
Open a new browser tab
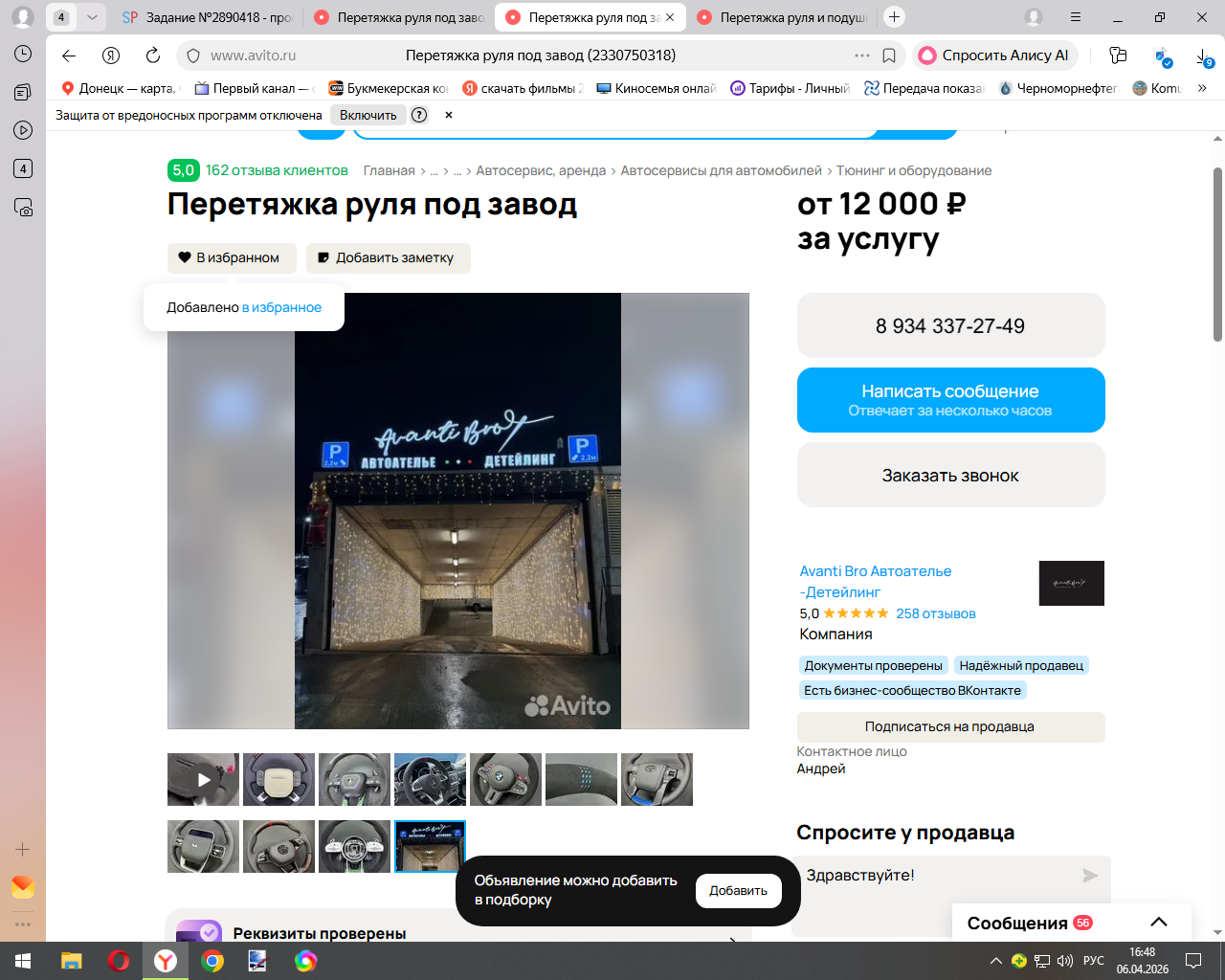click(x=894, y=16)
